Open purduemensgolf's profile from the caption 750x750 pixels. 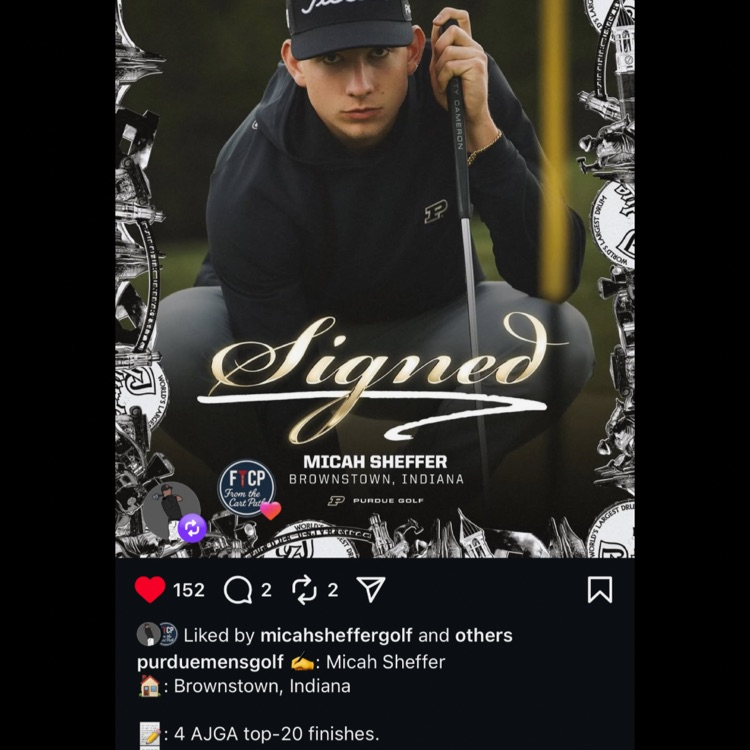coord(210,661)
